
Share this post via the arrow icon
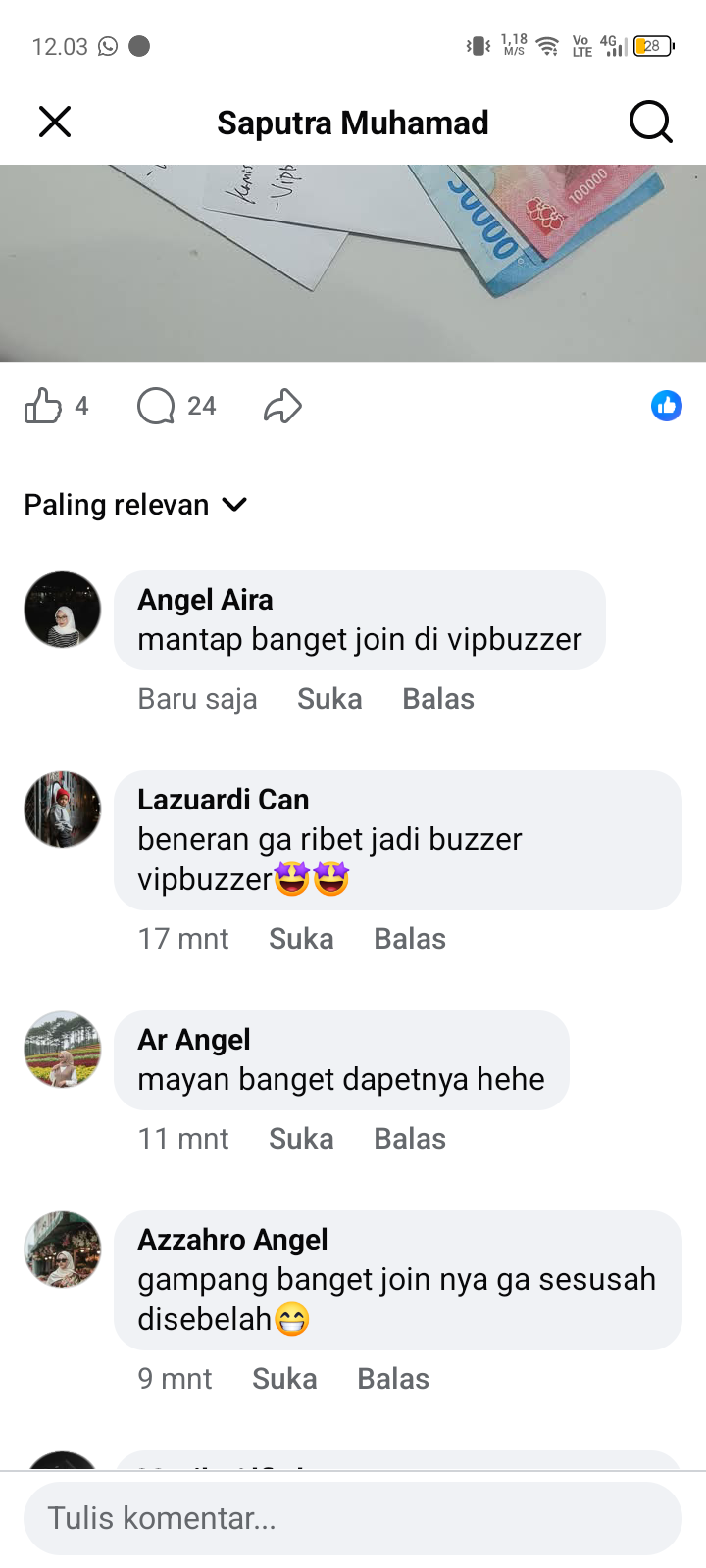click(282, 406)
